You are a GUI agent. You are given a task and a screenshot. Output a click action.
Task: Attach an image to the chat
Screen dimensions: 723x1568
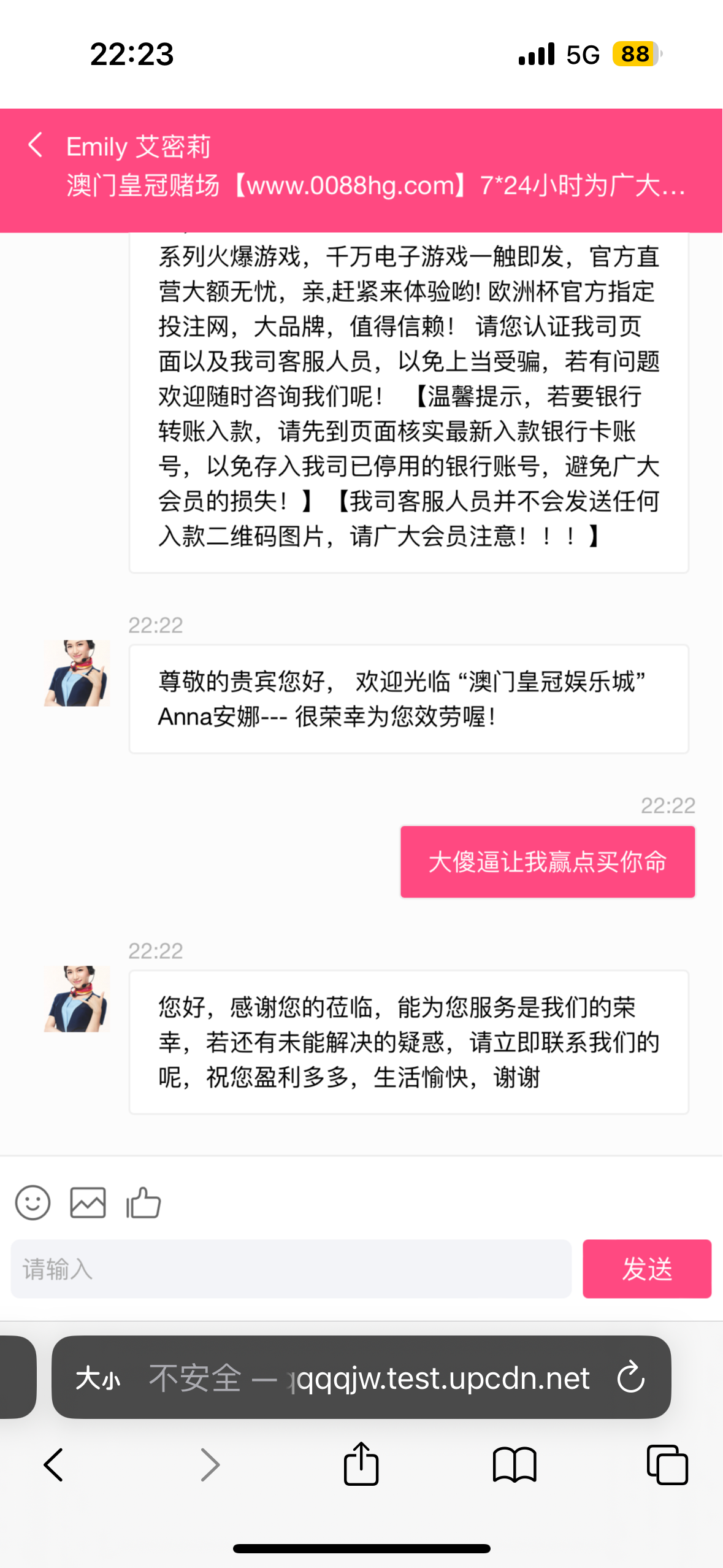(x=88, y=1202)
